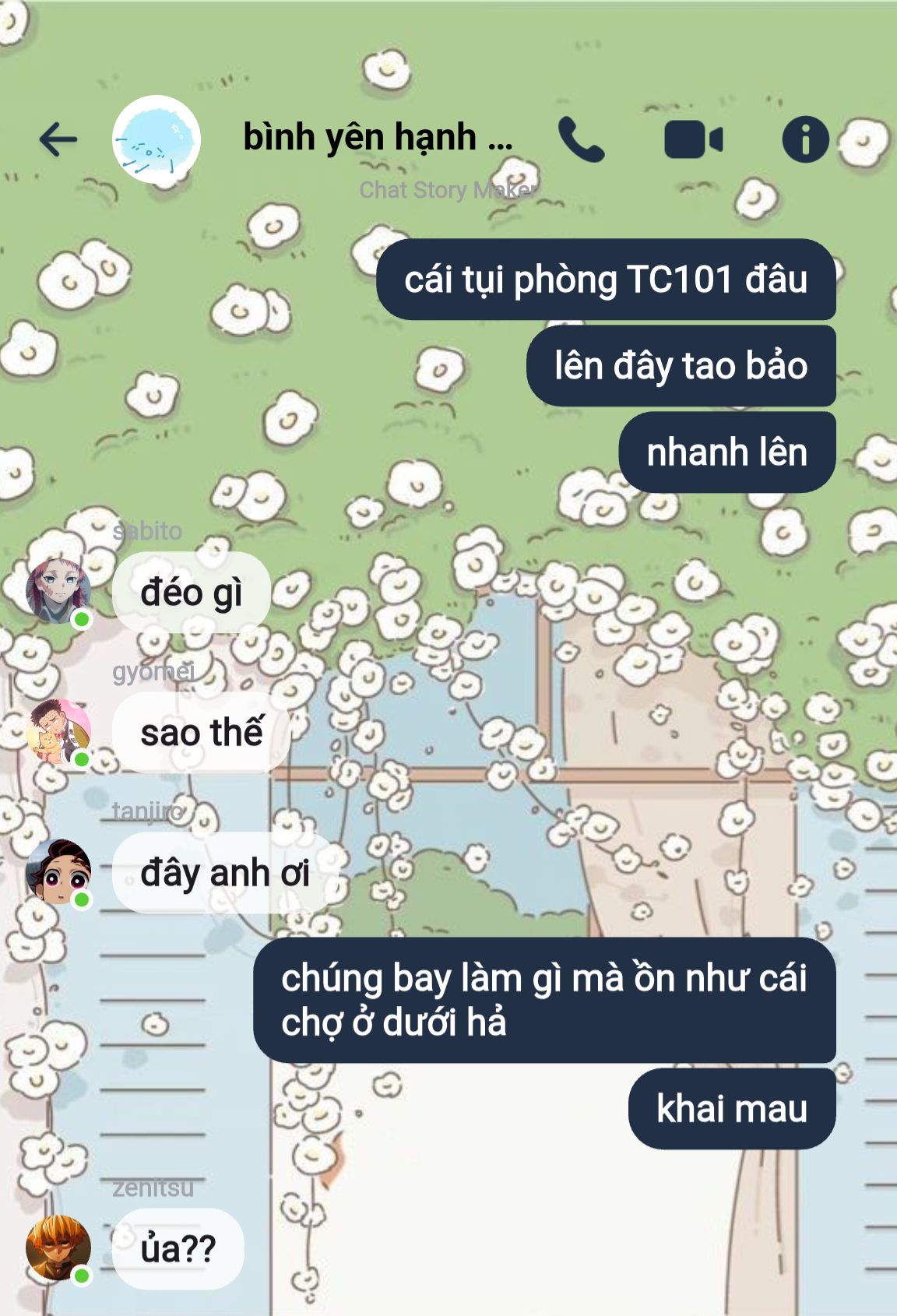
Task: Start a voice call with the group
Action: [x=581, y=139]
